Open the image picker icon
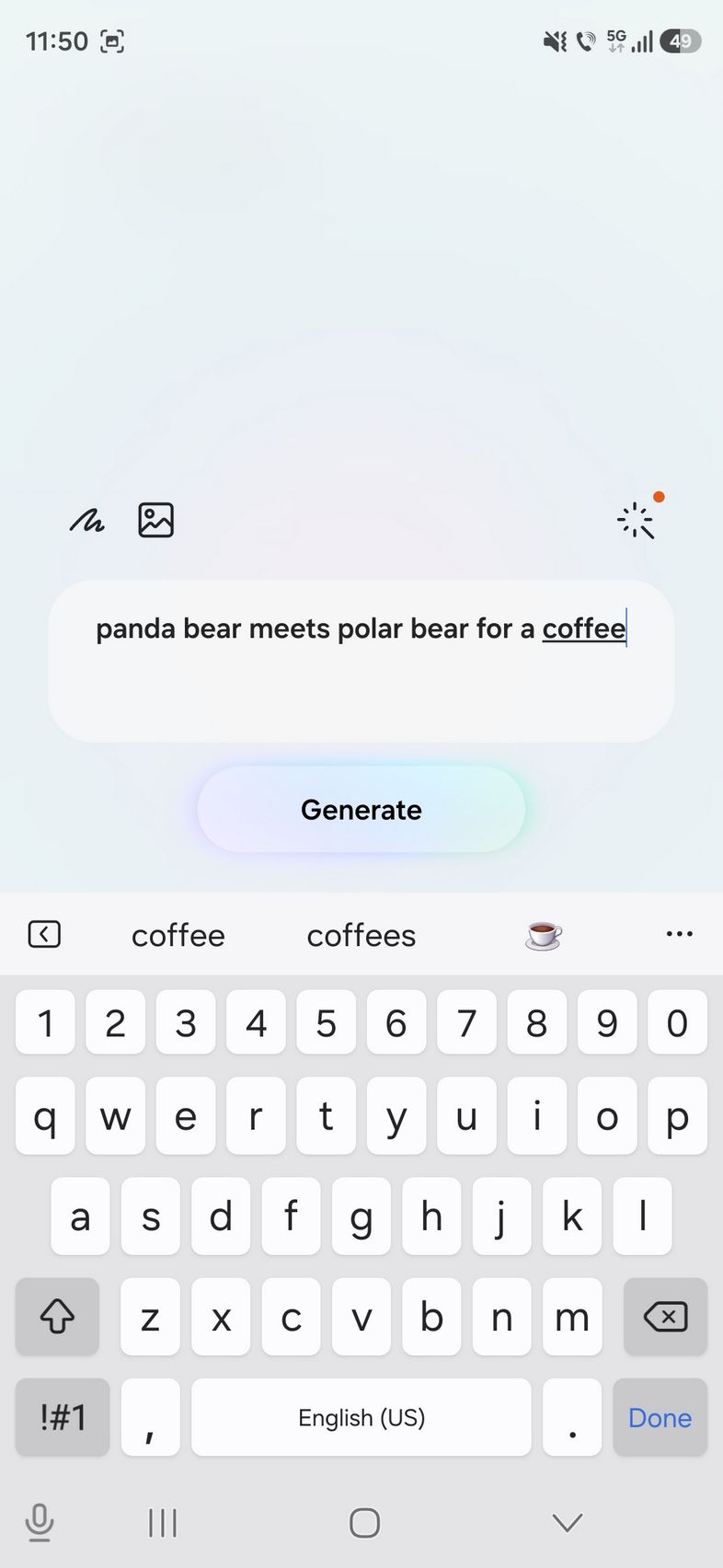Screen dimensions: 723x1568 coord(155,520)
